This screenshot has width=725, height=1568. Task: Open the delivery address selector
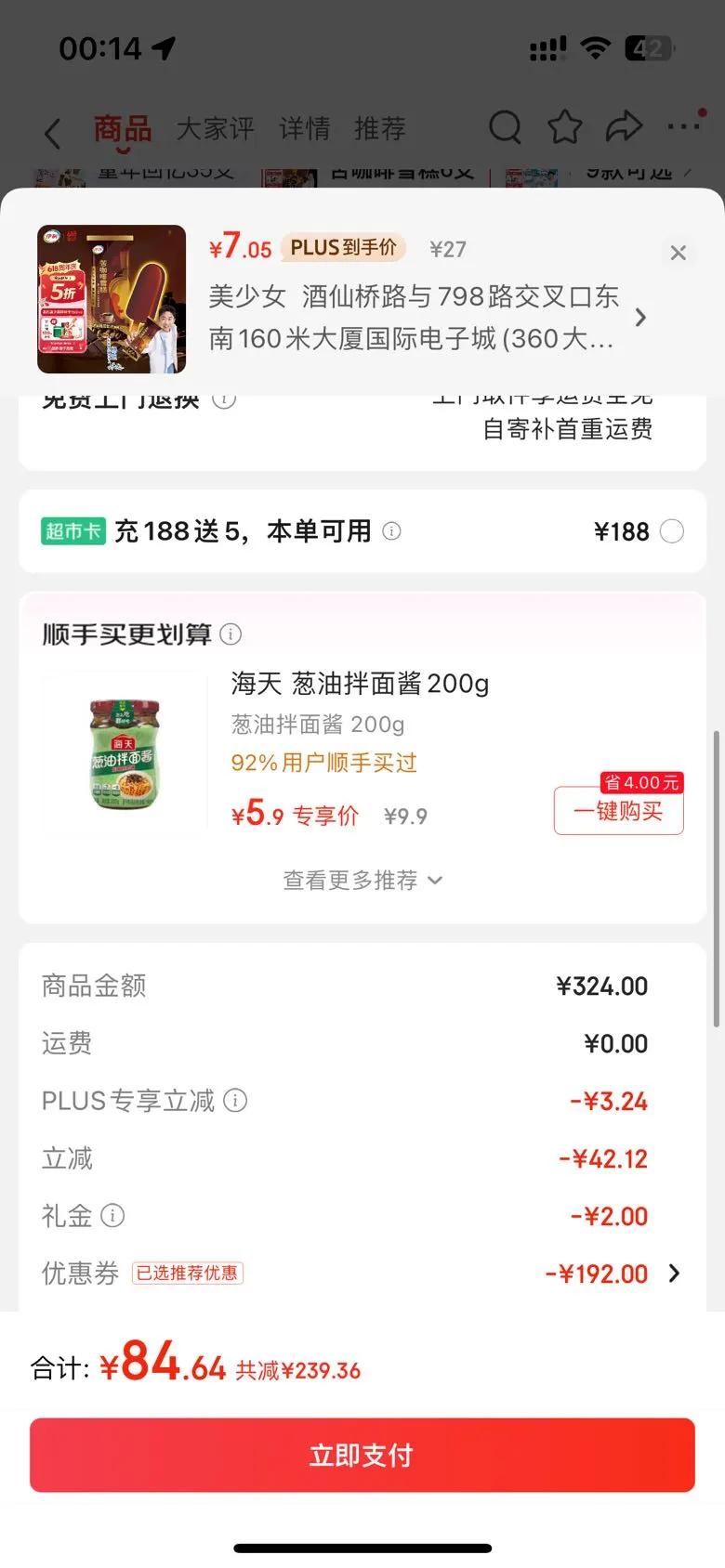point(639,318)
